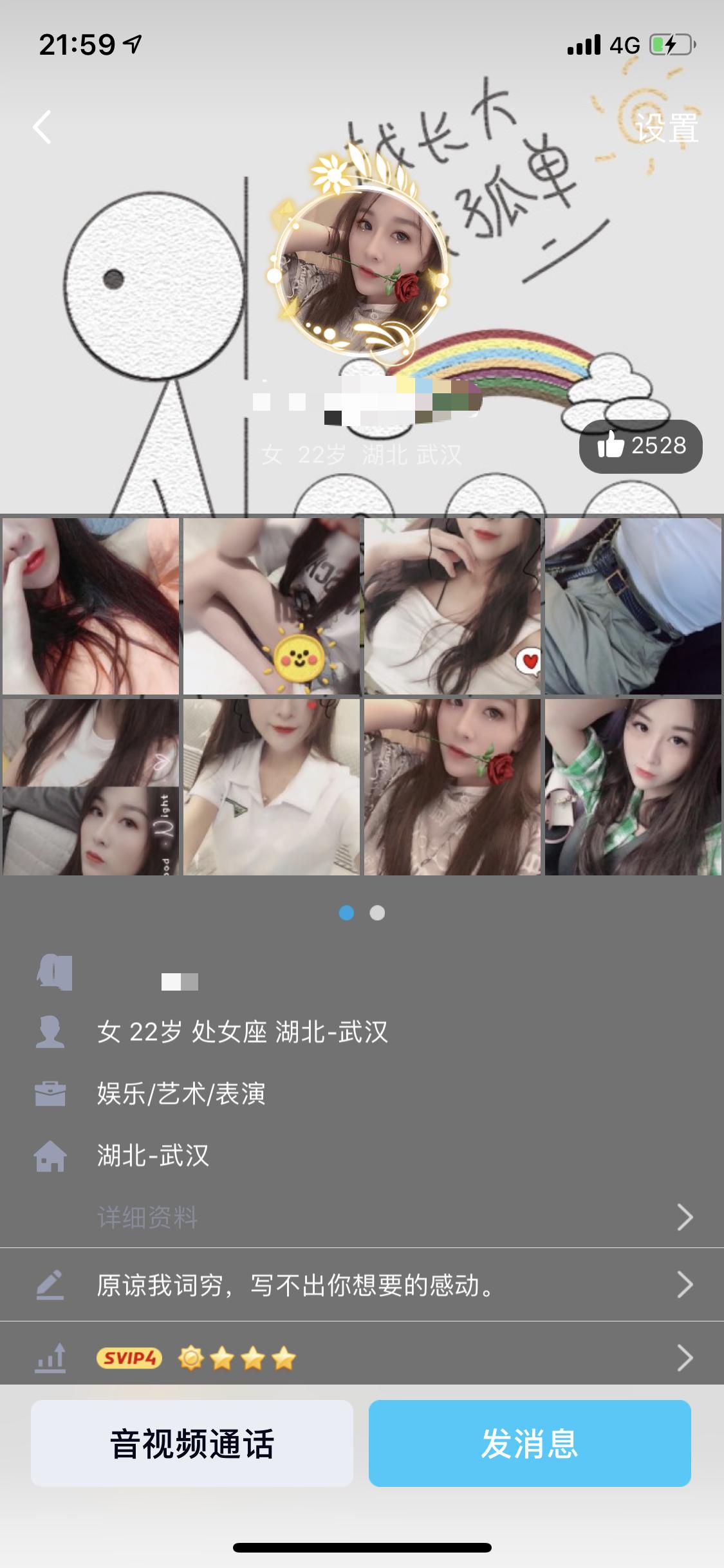Open 设置 in the top right corner
Image resolution: width=724 pixels, height=1568 pixels.
pos(666,129)
